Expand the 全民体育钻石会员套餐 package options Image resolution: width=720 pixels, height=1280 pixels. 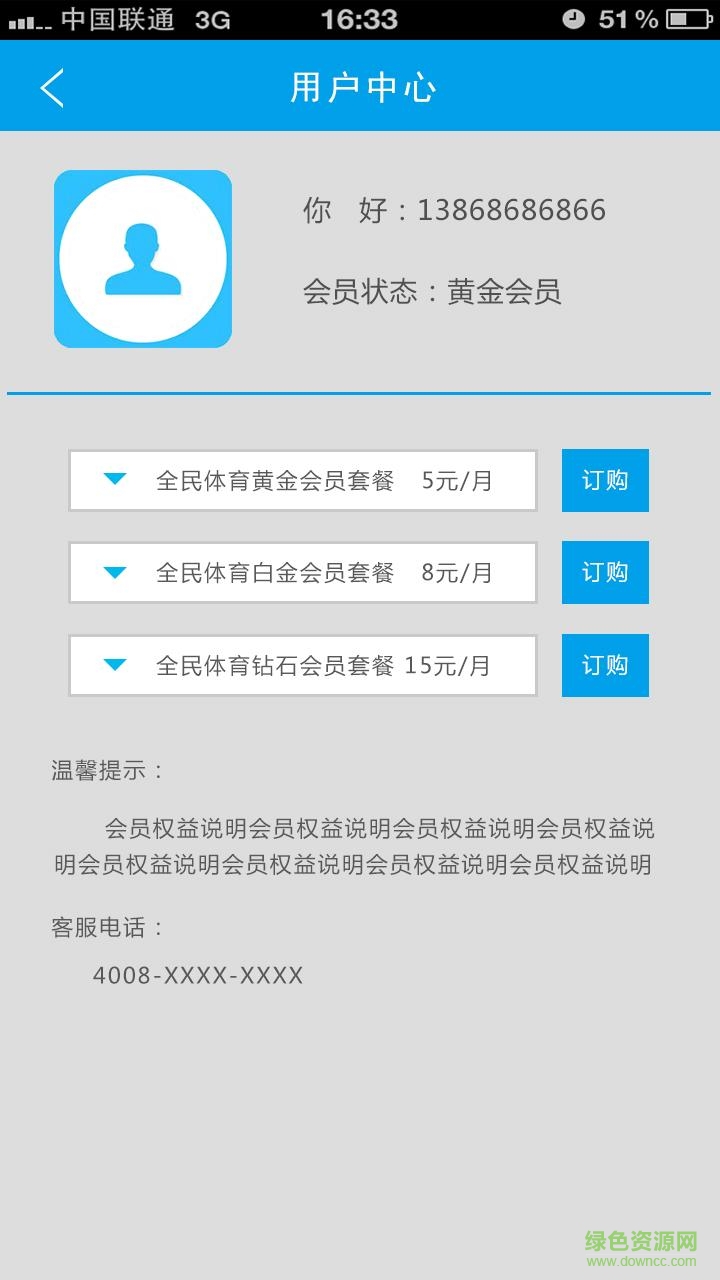pyautogui.click(x=113, y=664)
